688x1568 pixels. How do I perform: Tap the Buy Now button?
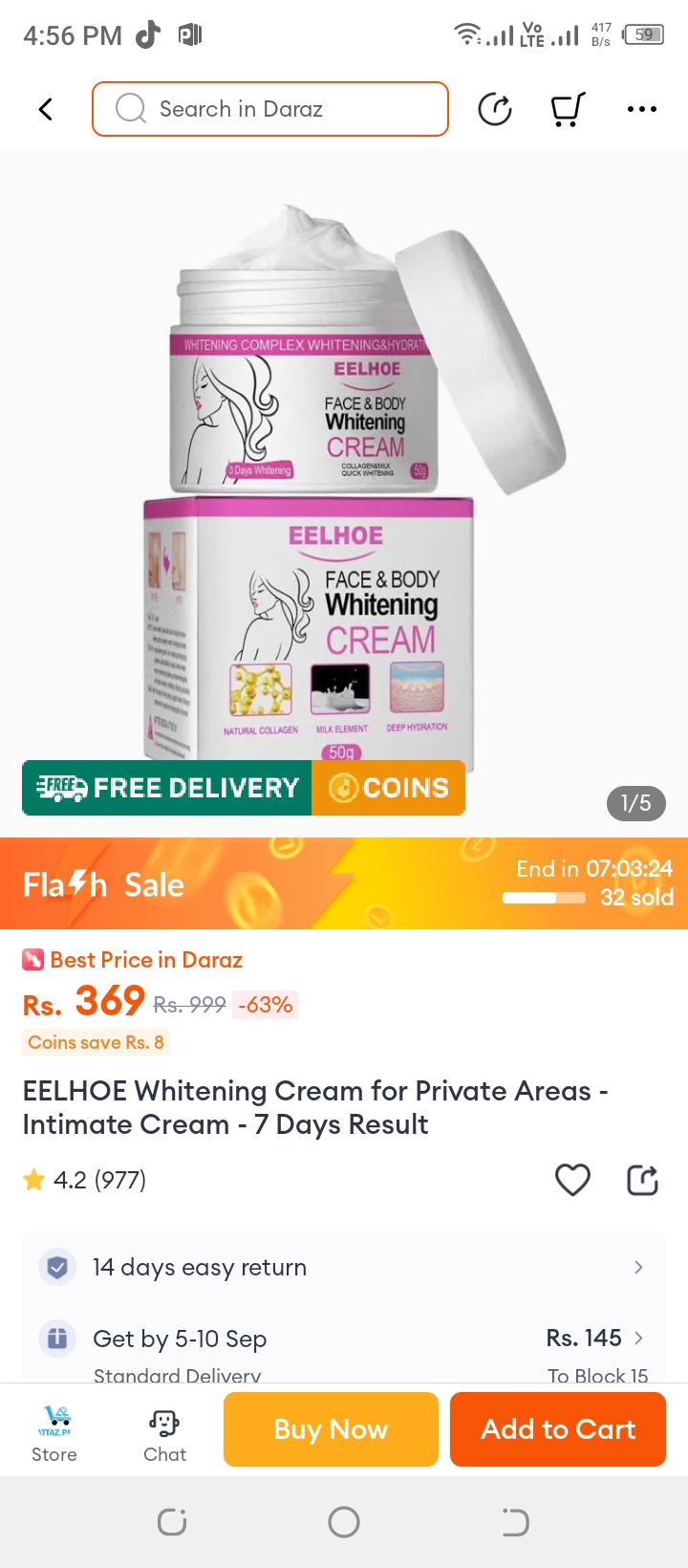pos(331,1429)
